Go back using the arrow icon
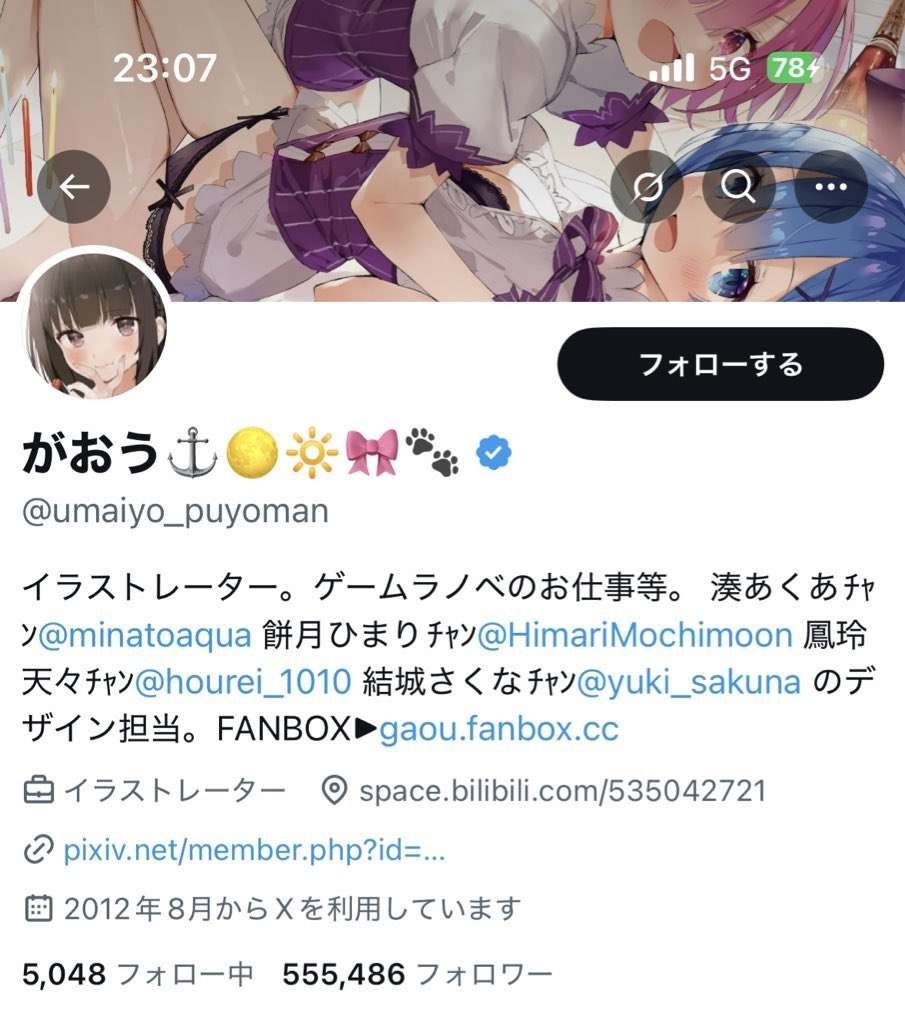Viewport: 905px width, 1024px height. tap(74, 187)
